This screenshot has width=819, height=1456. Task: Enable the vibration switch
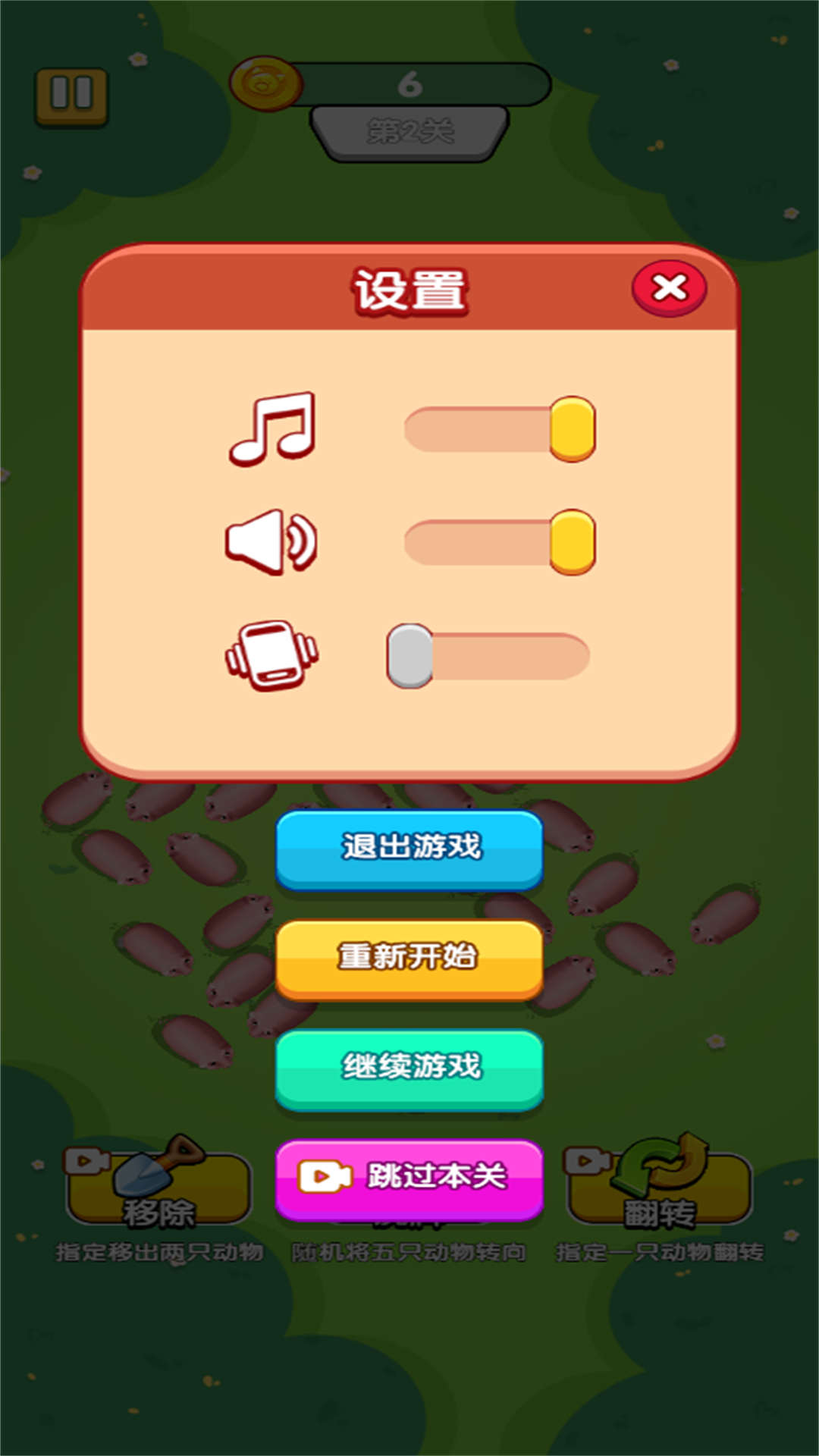pyautogui.click(x=488, y=656)
